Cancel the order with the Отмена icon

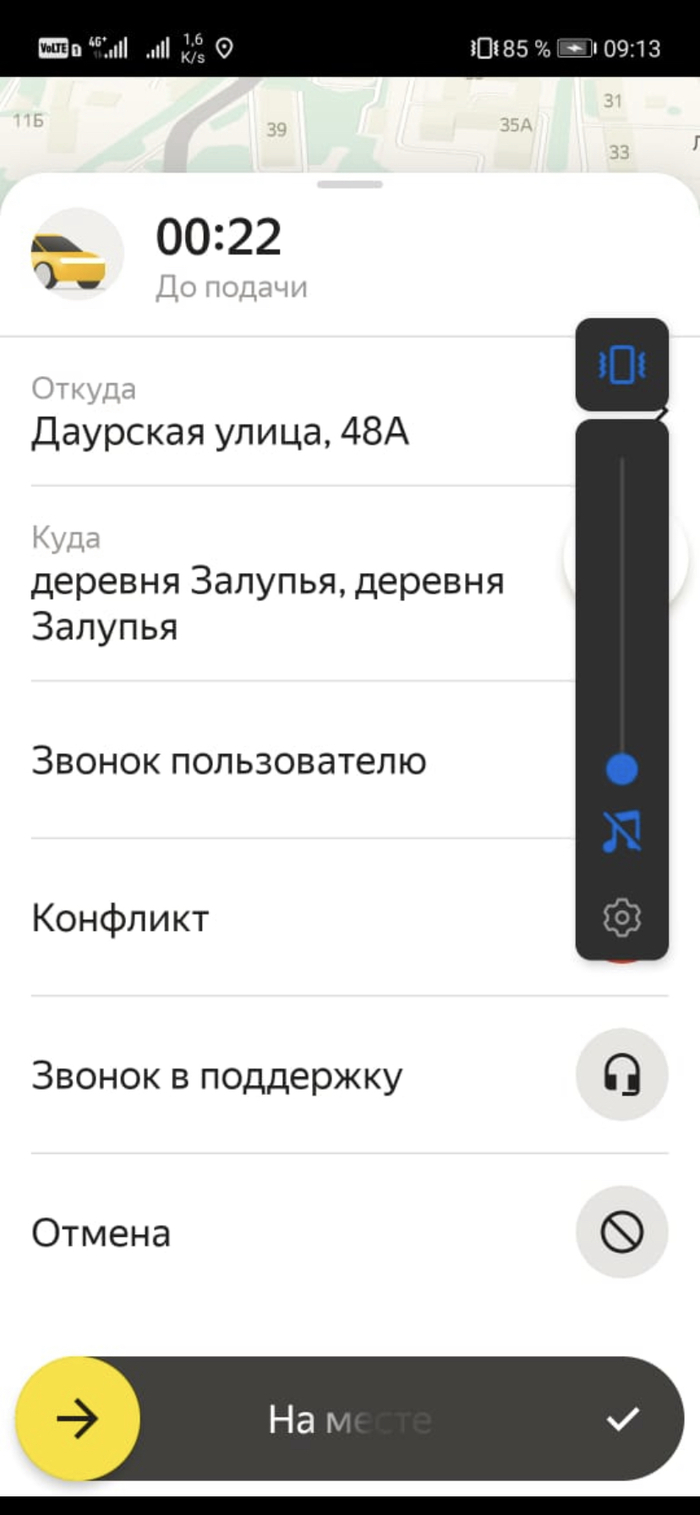(x=621, y=1233)
